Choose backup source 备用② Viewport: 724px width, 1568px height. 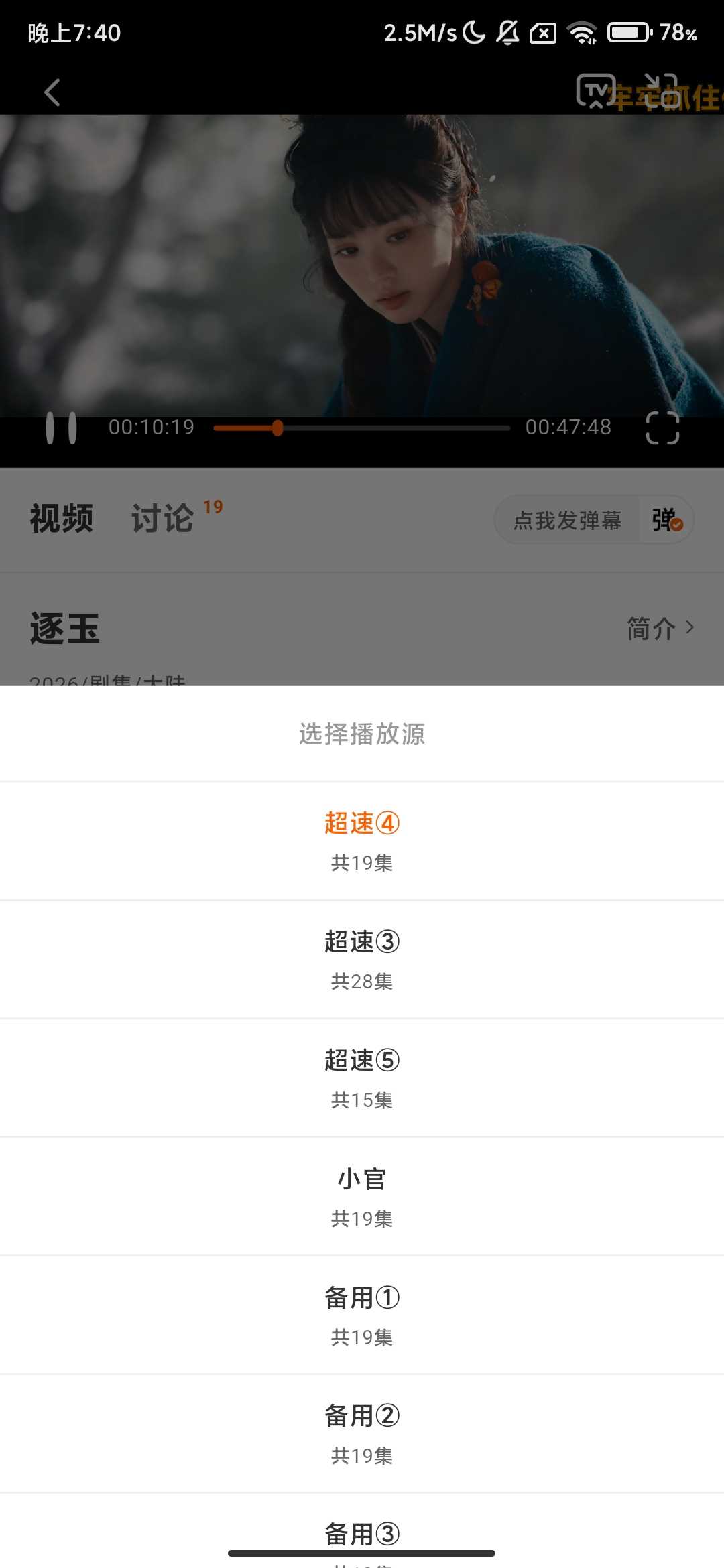pos(362,1433)
